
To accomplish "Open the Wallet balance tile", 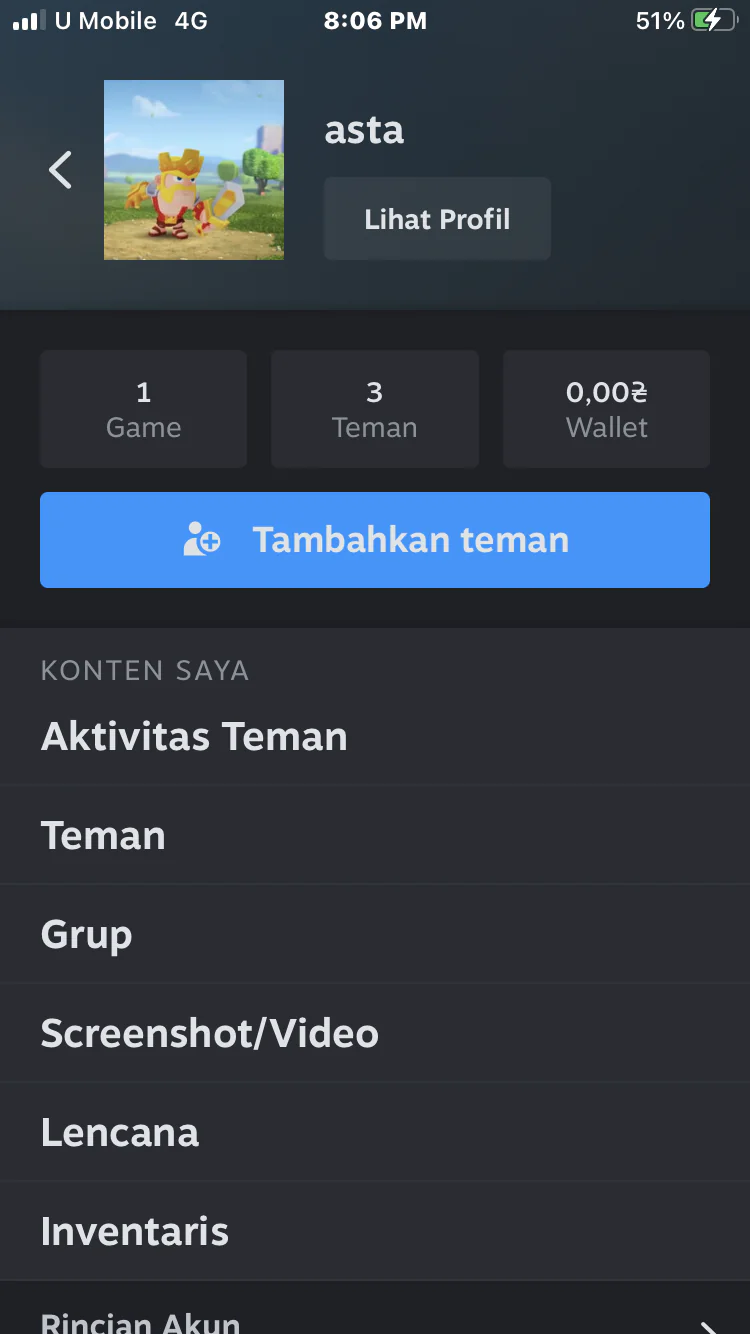I will (x=606, y=409).
